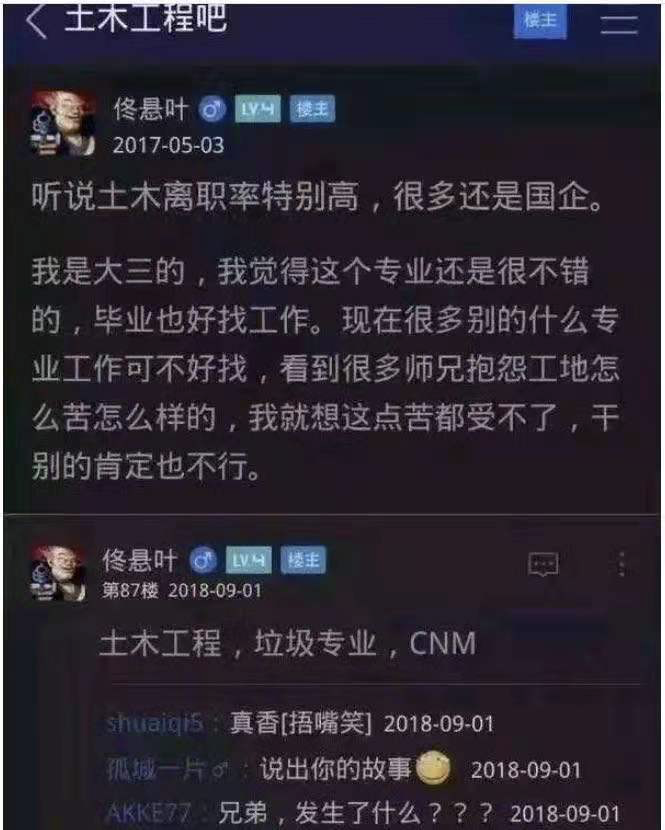Go back from the 土木工程吧 thread

pos(36,20)
